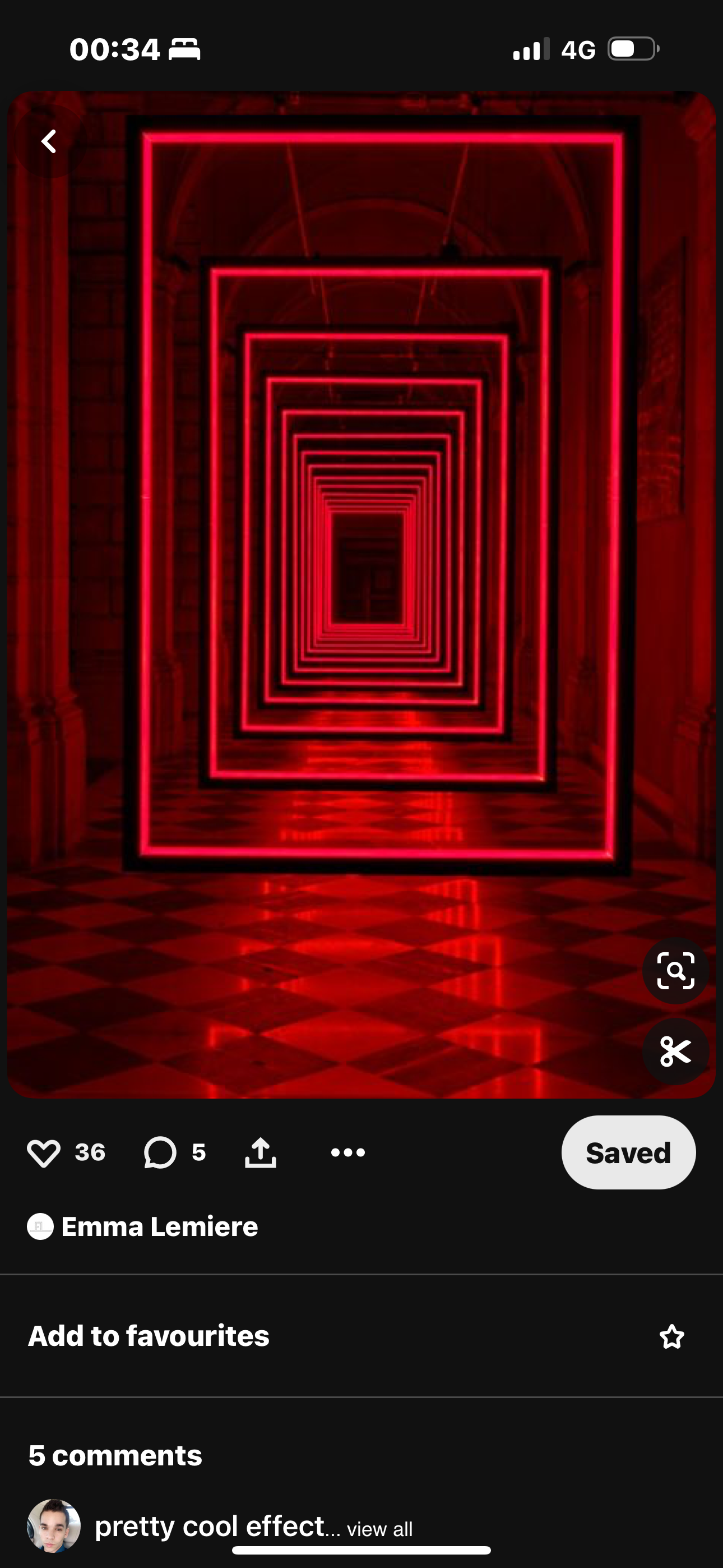Tap the Saved button
The width and height of the screenshot is (723, 1568).
(x=628, y=1152)
